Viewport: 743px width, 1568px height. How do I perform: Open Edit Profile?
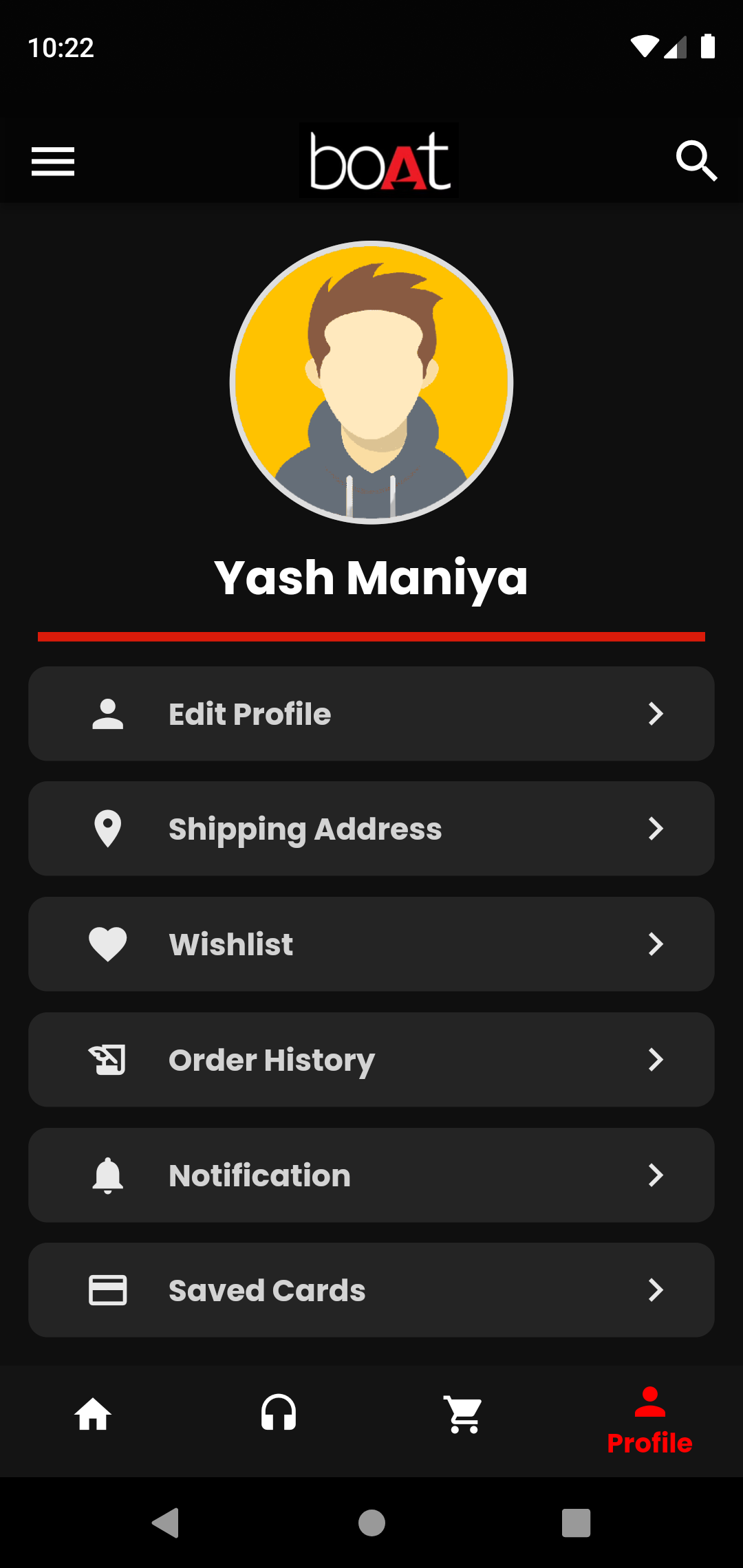pyautogui.click(x=371, y=714)
